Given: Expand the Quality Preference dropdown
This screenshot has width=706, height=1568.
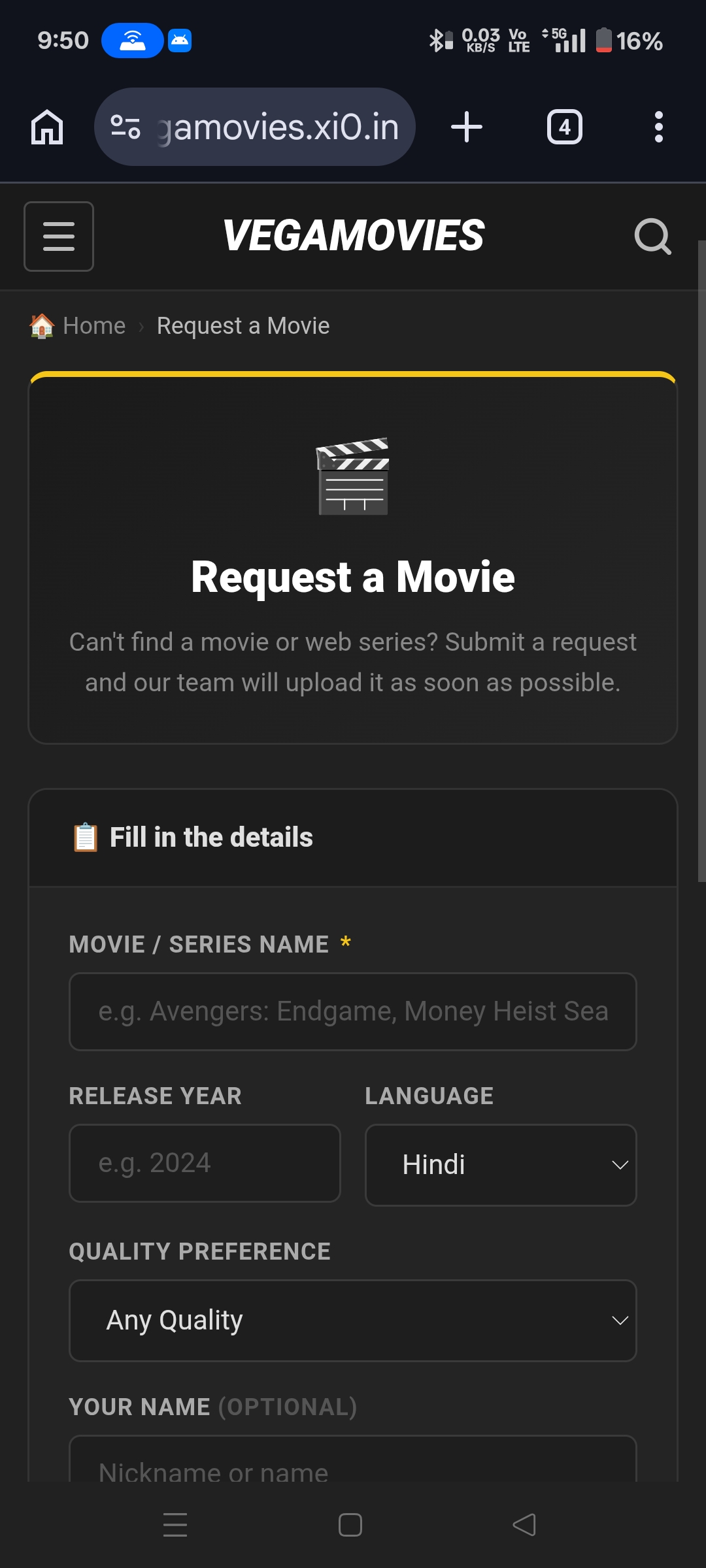Looking at the screenshot, I should click(352, 1320).
